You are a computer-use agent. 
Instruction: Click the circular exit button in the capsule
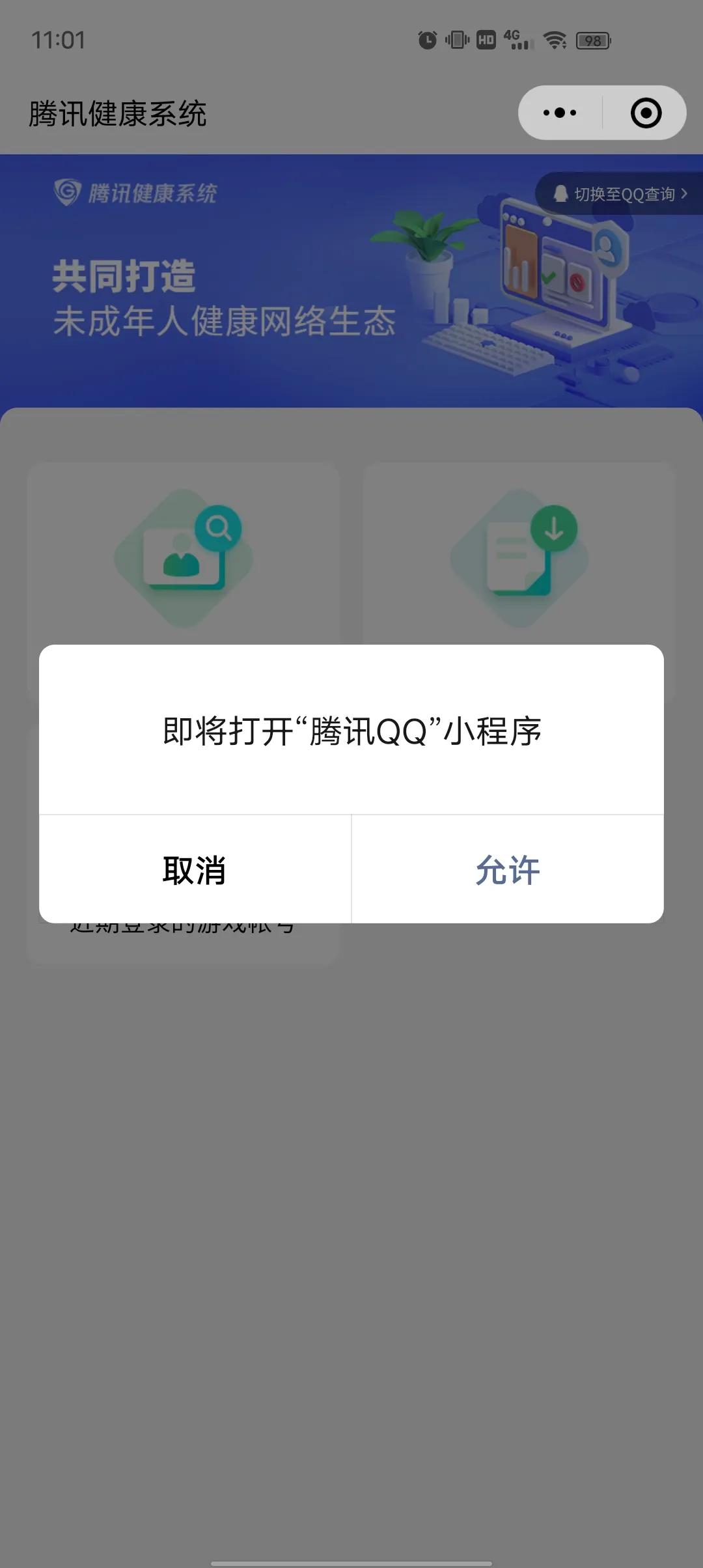[644, 113]
